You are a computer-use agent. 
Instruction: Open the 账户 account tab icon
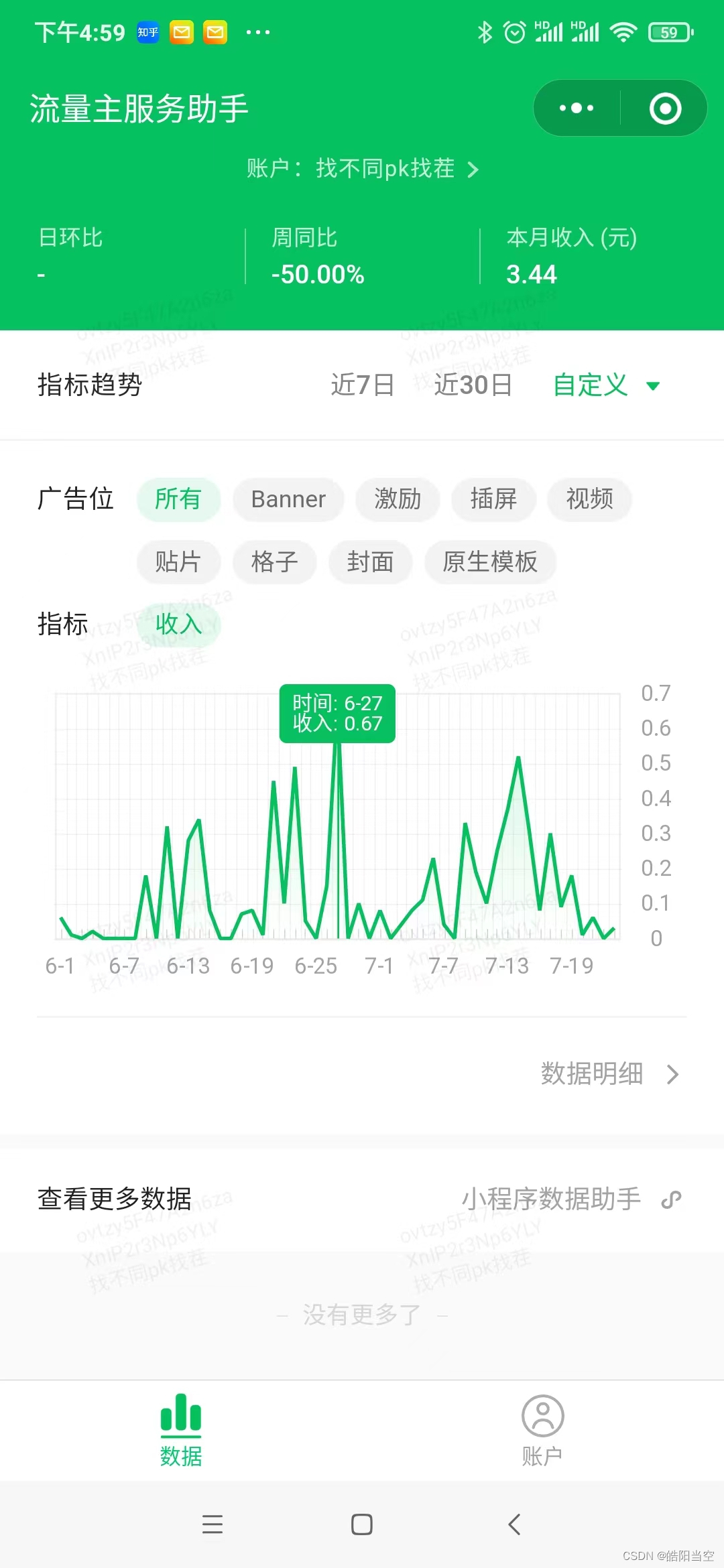point(542,1414)
